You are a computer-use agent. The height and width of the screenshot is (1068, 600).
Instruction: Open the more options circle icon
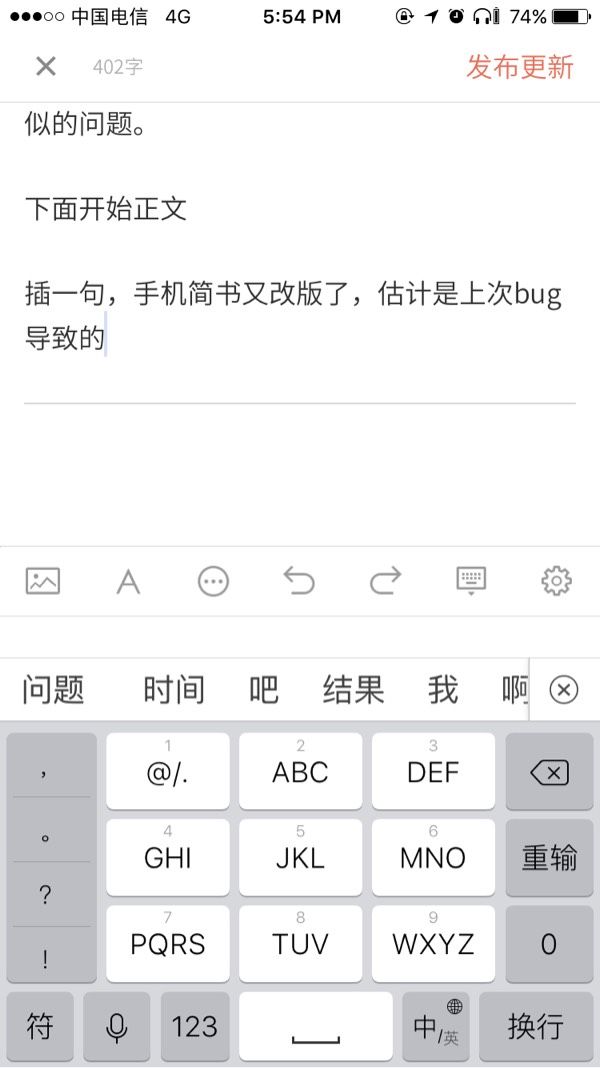(213, 582)
